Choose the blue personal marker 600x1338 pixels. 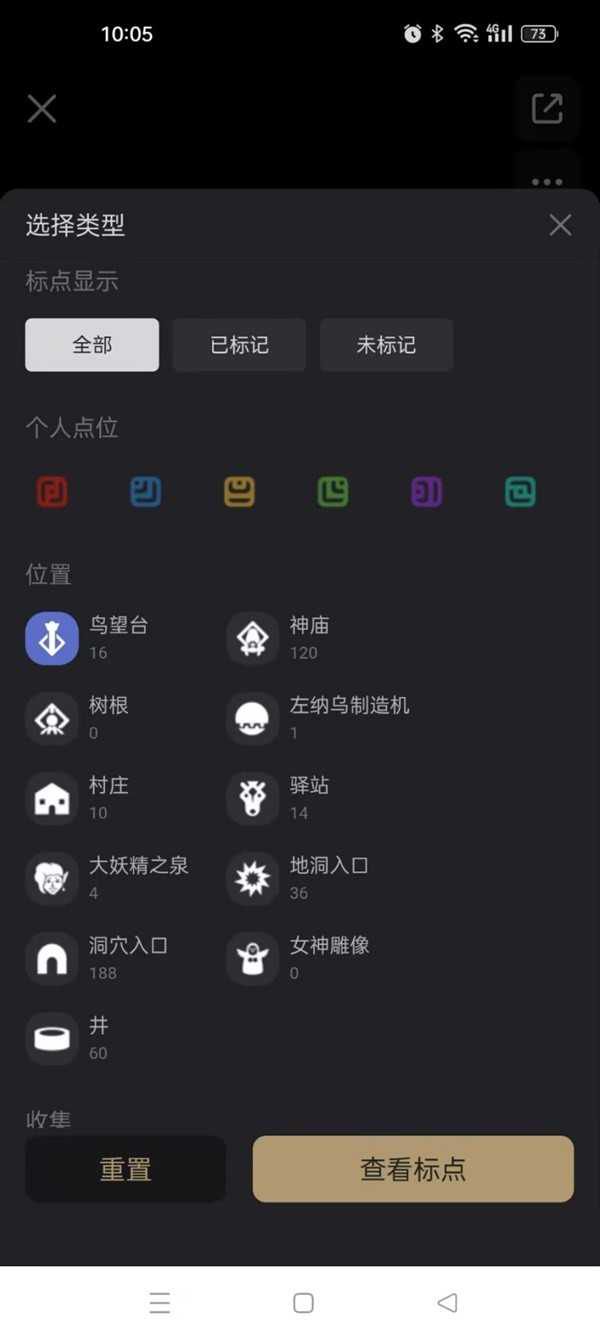tap(146, 491)
